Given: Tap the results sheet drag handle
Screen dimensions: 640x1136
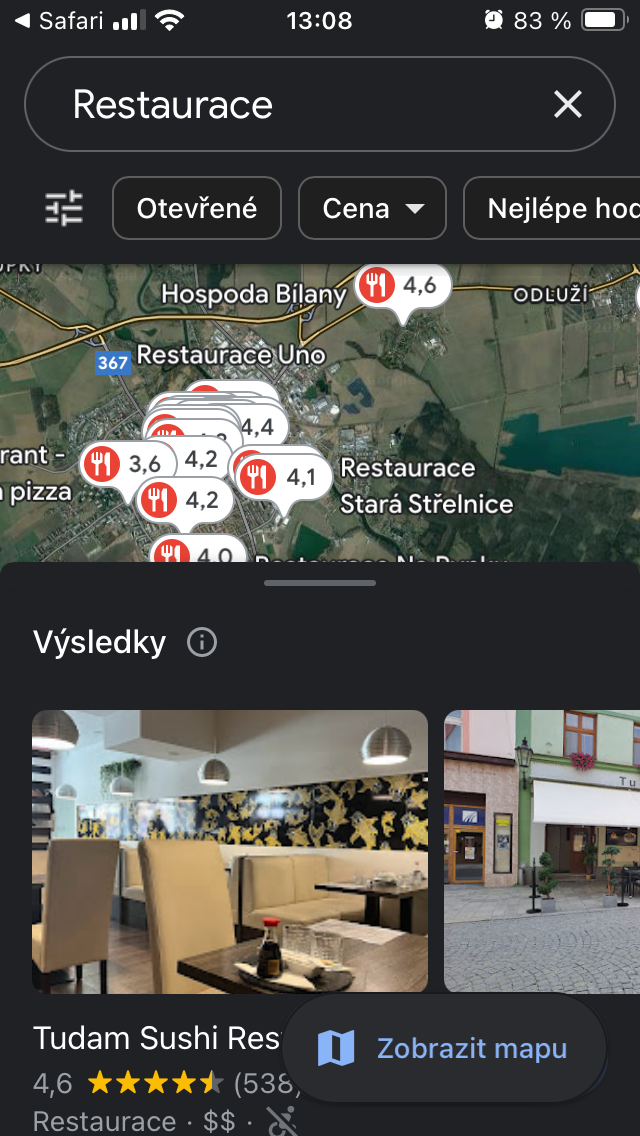Looking at the screenshot, I should coord(320,582).
